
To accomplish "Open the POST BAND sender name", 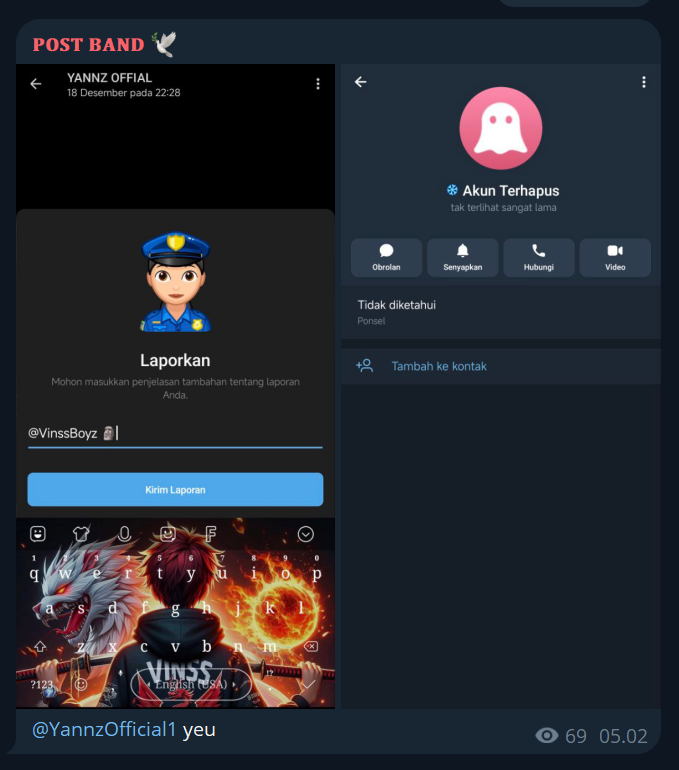I will [90, 44].
